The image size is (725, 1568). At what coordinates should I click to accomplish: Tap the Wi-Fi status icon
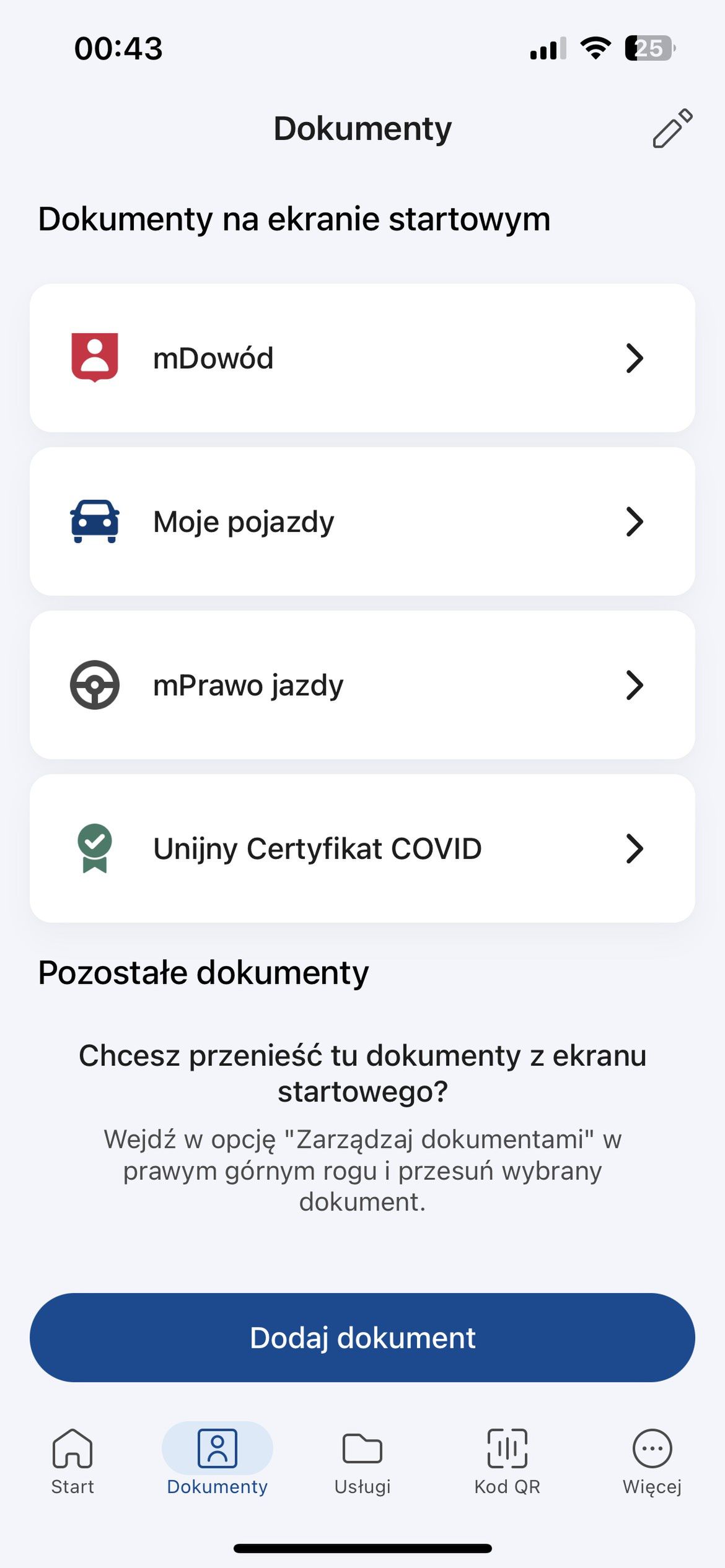tap(594, 48)
